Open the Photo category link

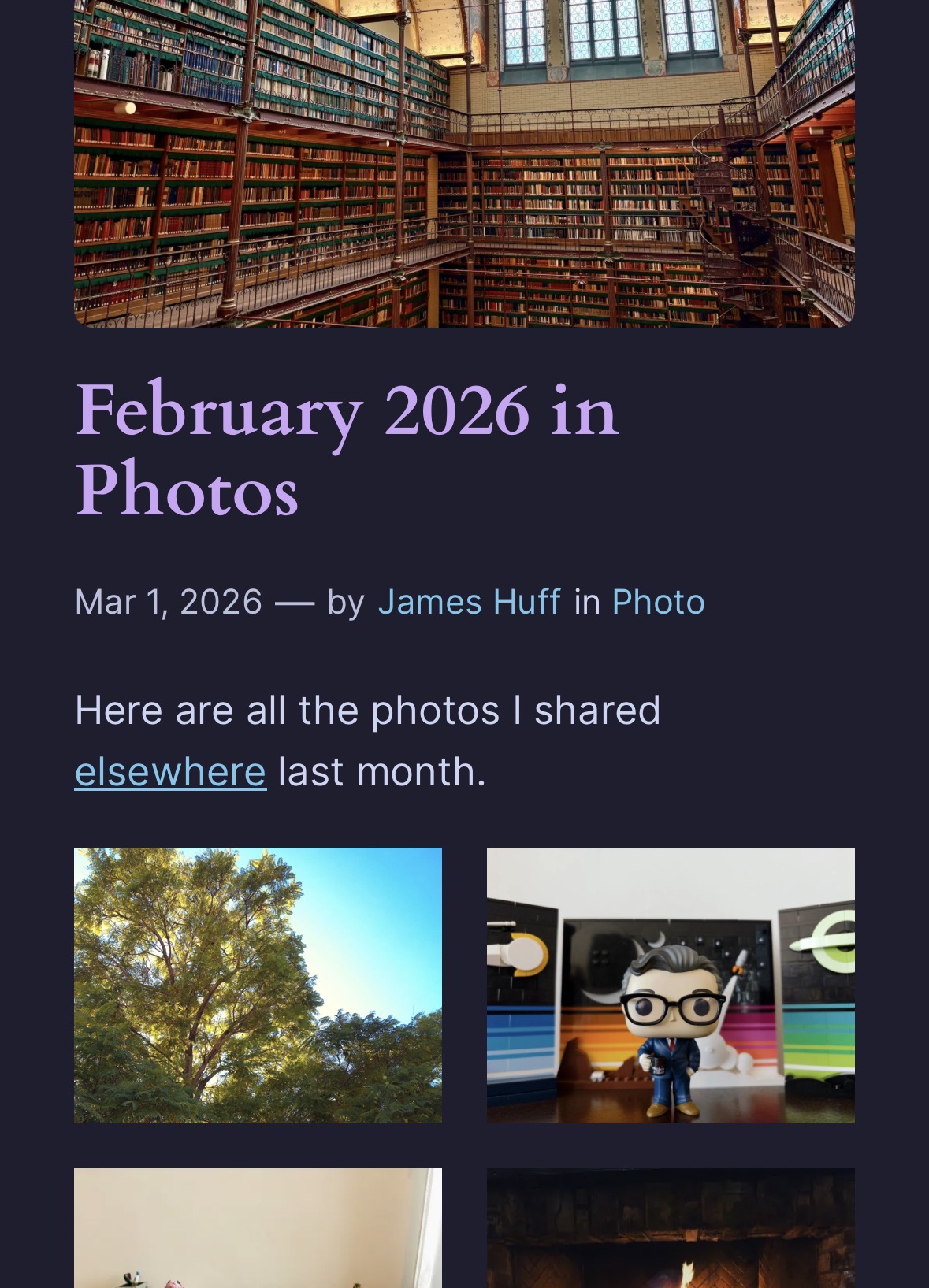tap(658, 602)
